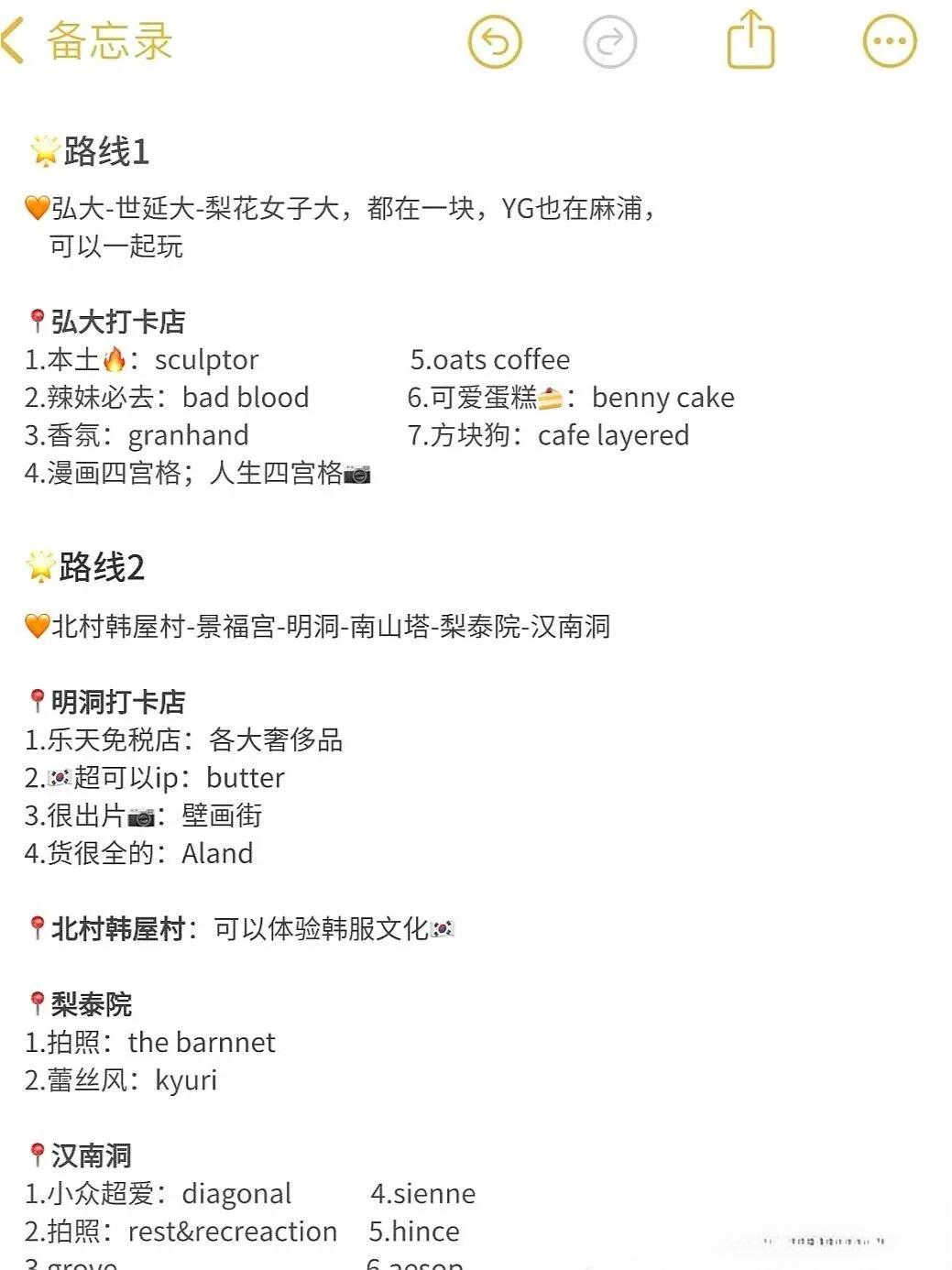Open the more options menu
Image resolution: width=952 pixels, height=1270 pixels.
pyautogui.click(x=889, y=41)
